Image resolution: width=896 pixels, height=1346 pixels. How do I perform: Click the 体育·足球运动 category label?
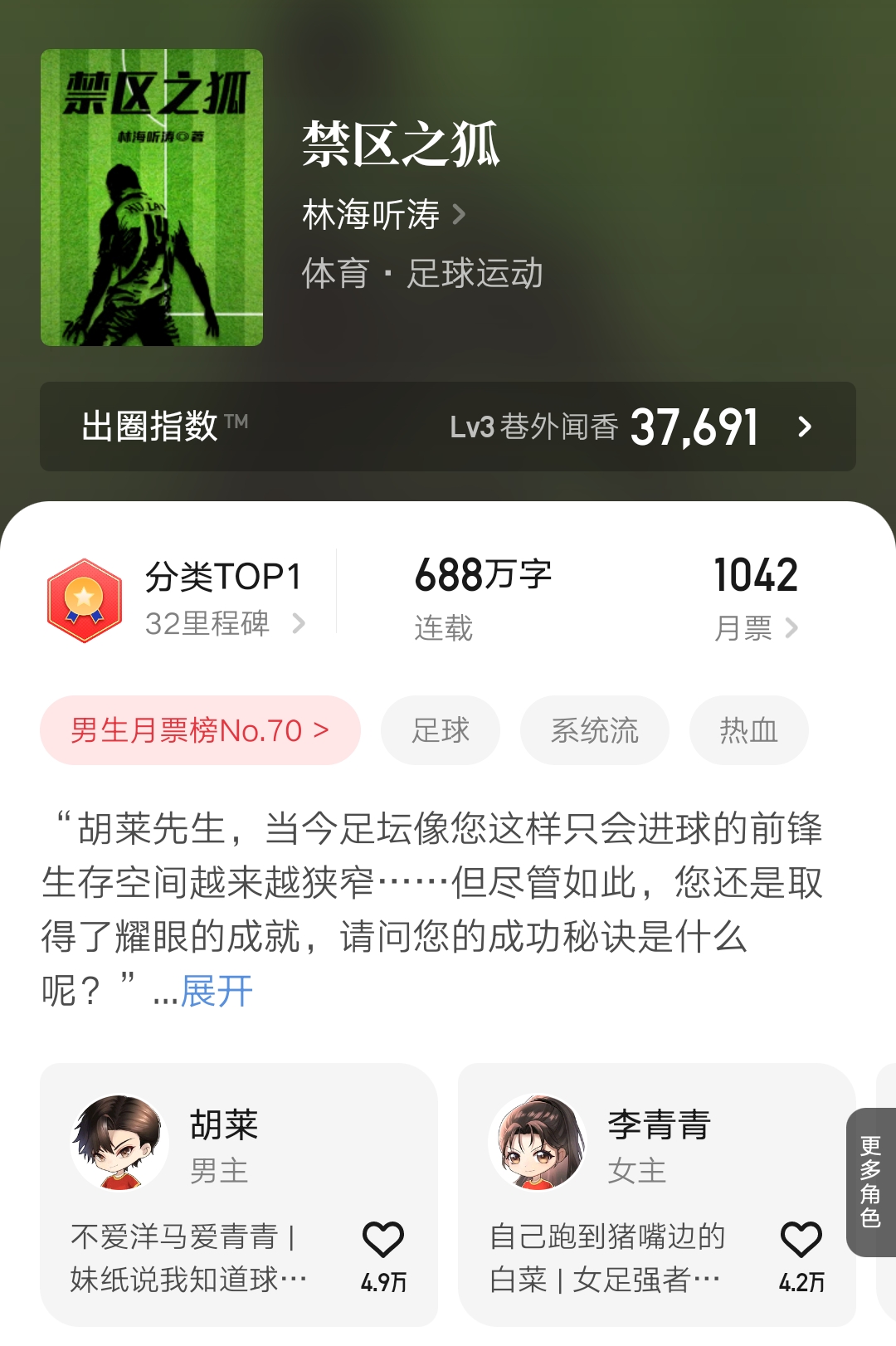coord(423,274)
